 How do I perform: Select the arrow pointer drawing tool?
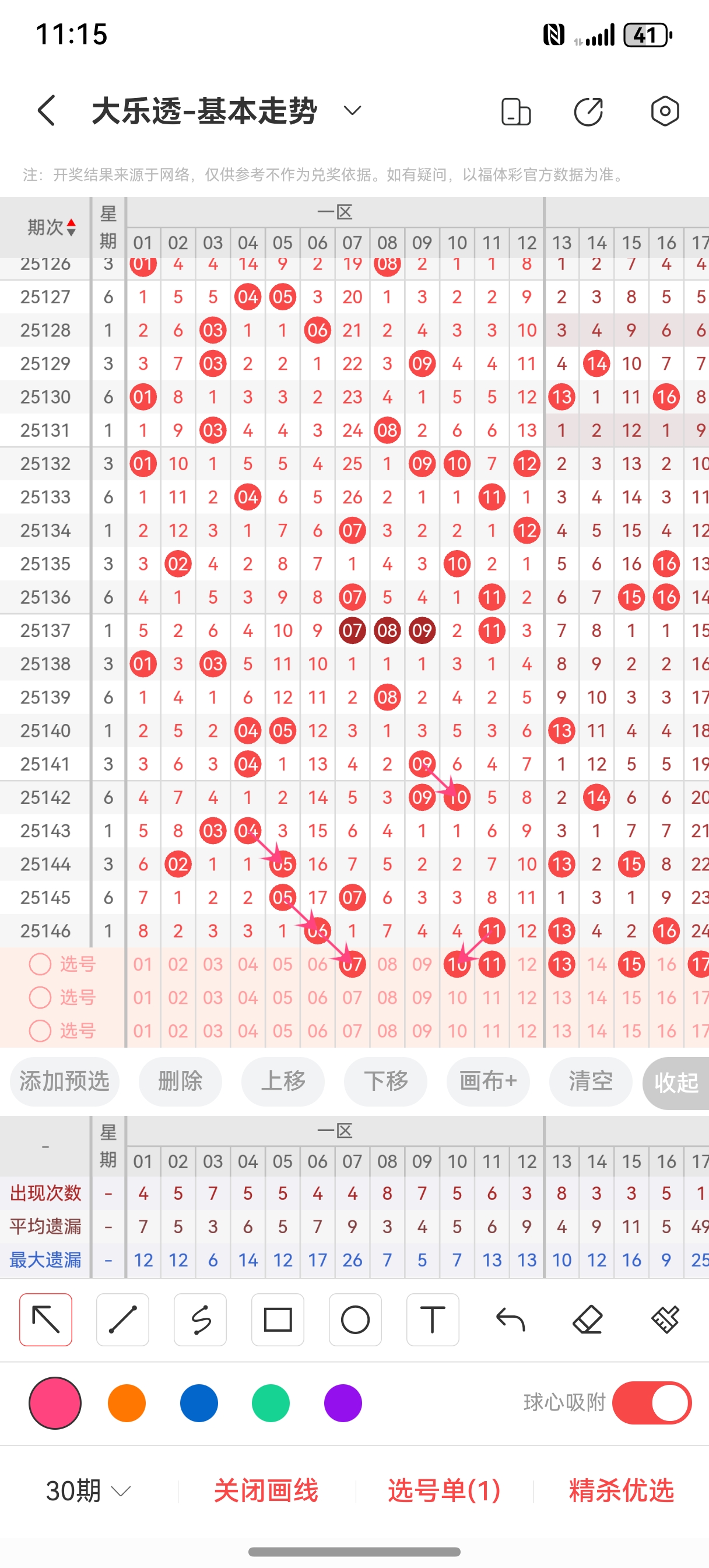click(x=45, y=1319)
